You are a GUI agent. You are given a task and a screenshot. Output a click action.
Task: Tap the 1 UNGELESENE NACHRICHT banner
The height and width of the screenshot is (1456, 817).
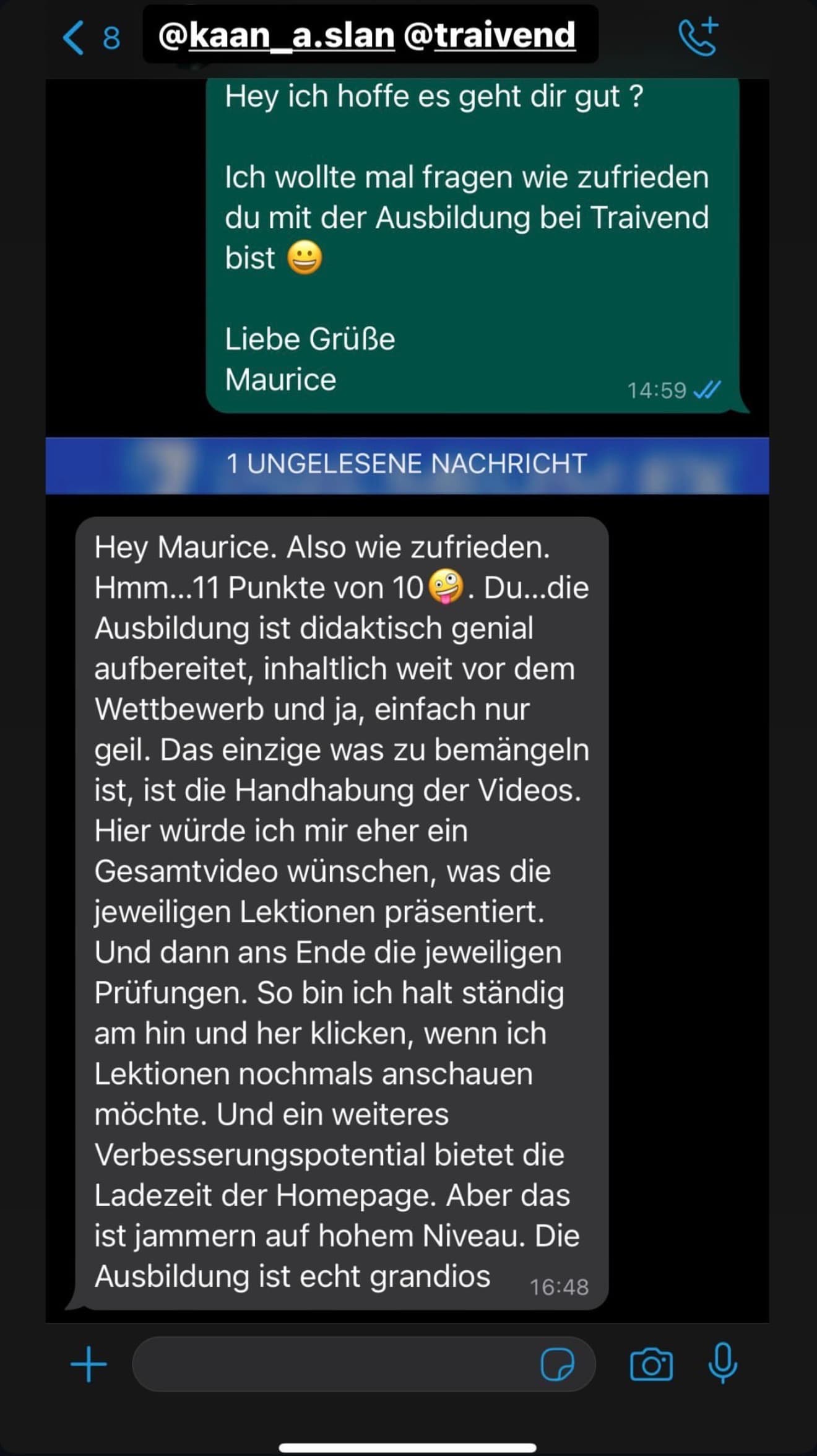coord(408,463)
